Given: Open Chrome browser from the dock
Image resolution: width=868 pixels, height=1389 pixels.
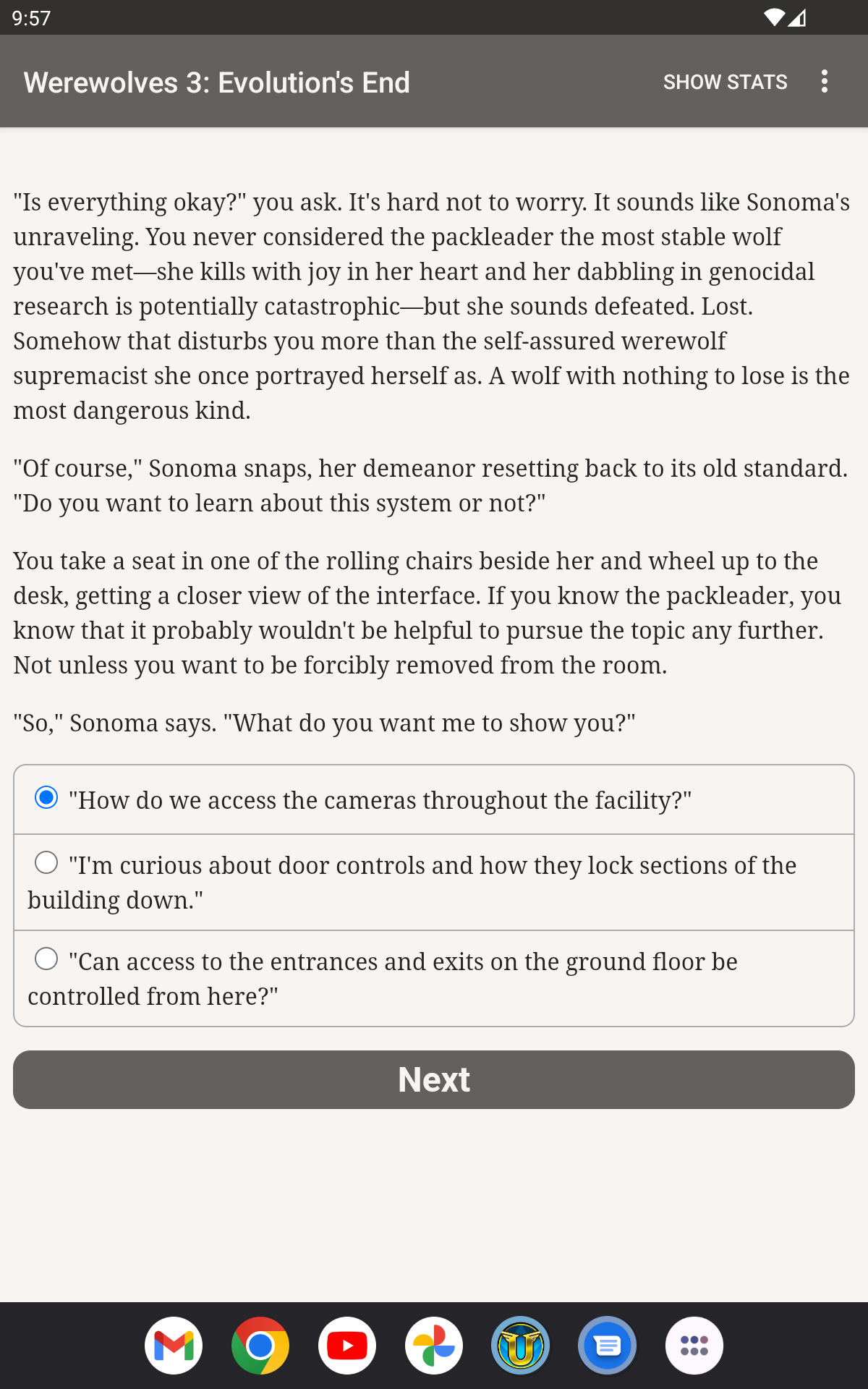Looking at the screenshot, I should tap(260, 1346).
